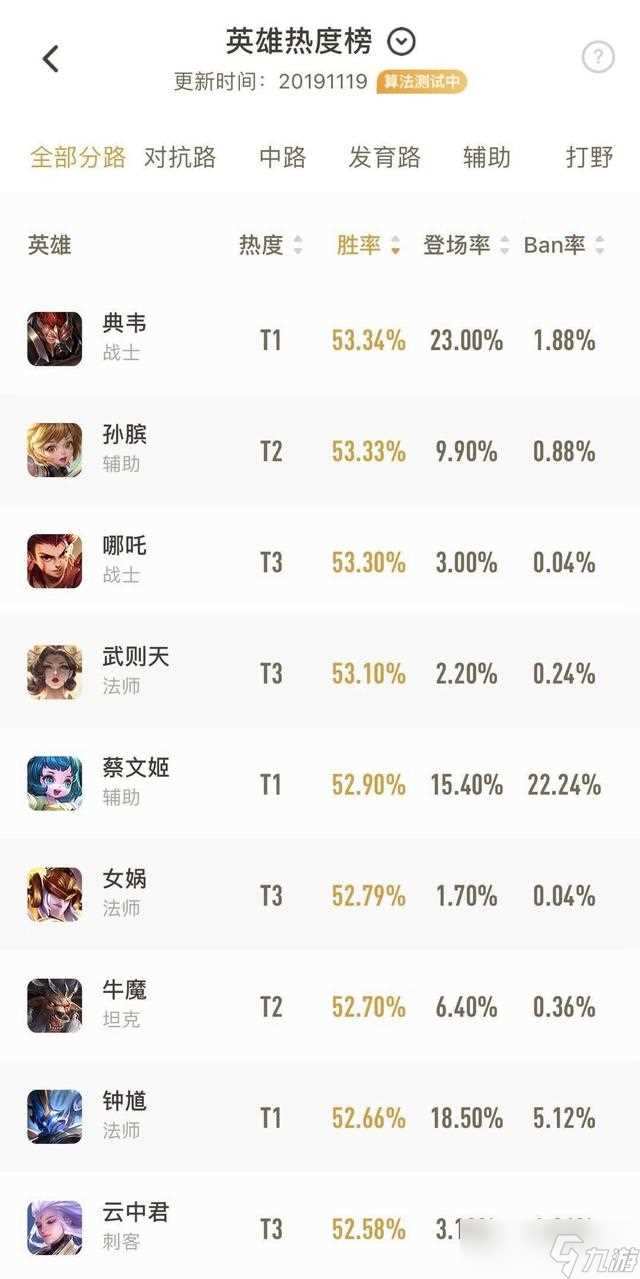
Task: Sort heroes by 胜率
Action: 368,245
